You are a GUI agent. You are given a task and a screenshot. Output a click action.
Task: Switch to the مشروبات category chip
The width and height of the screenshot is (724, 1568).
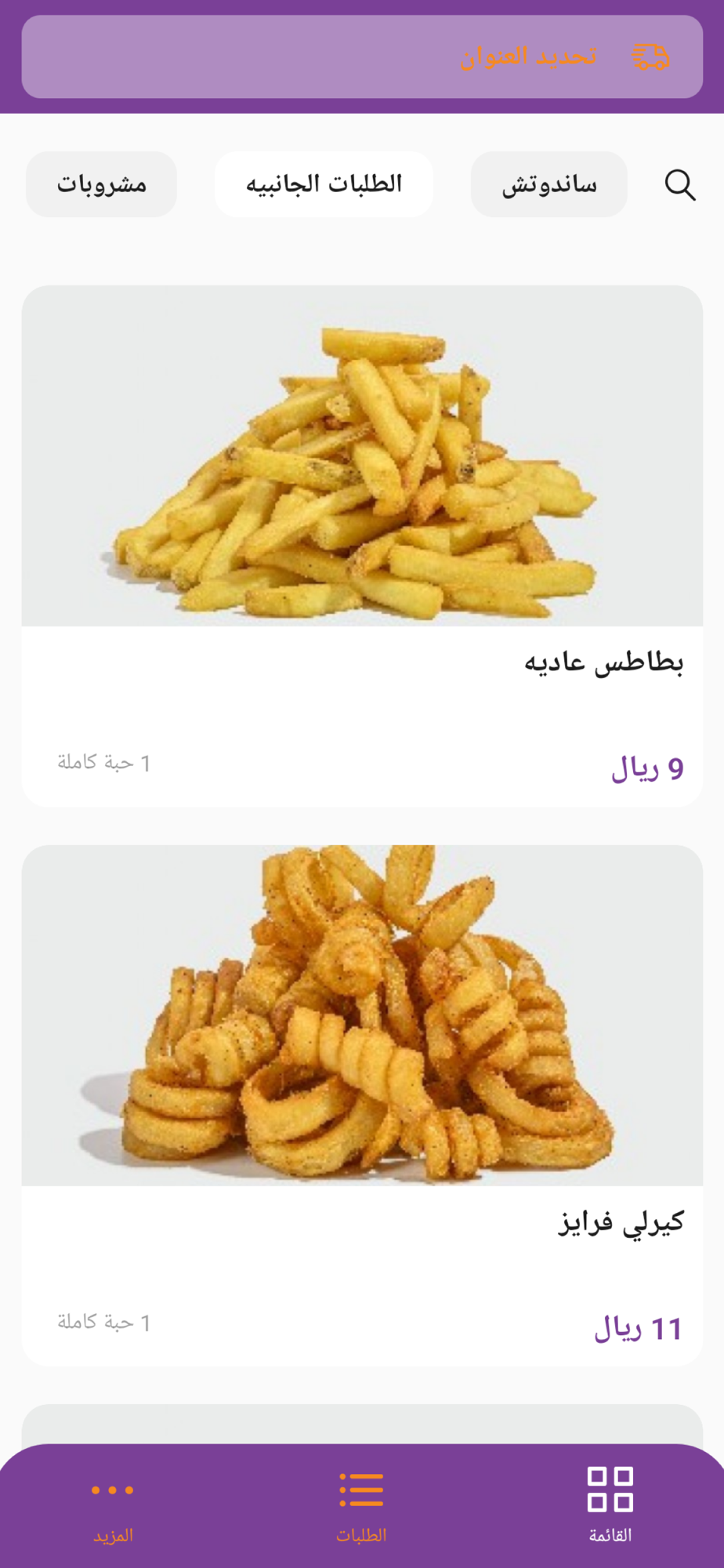101,184
